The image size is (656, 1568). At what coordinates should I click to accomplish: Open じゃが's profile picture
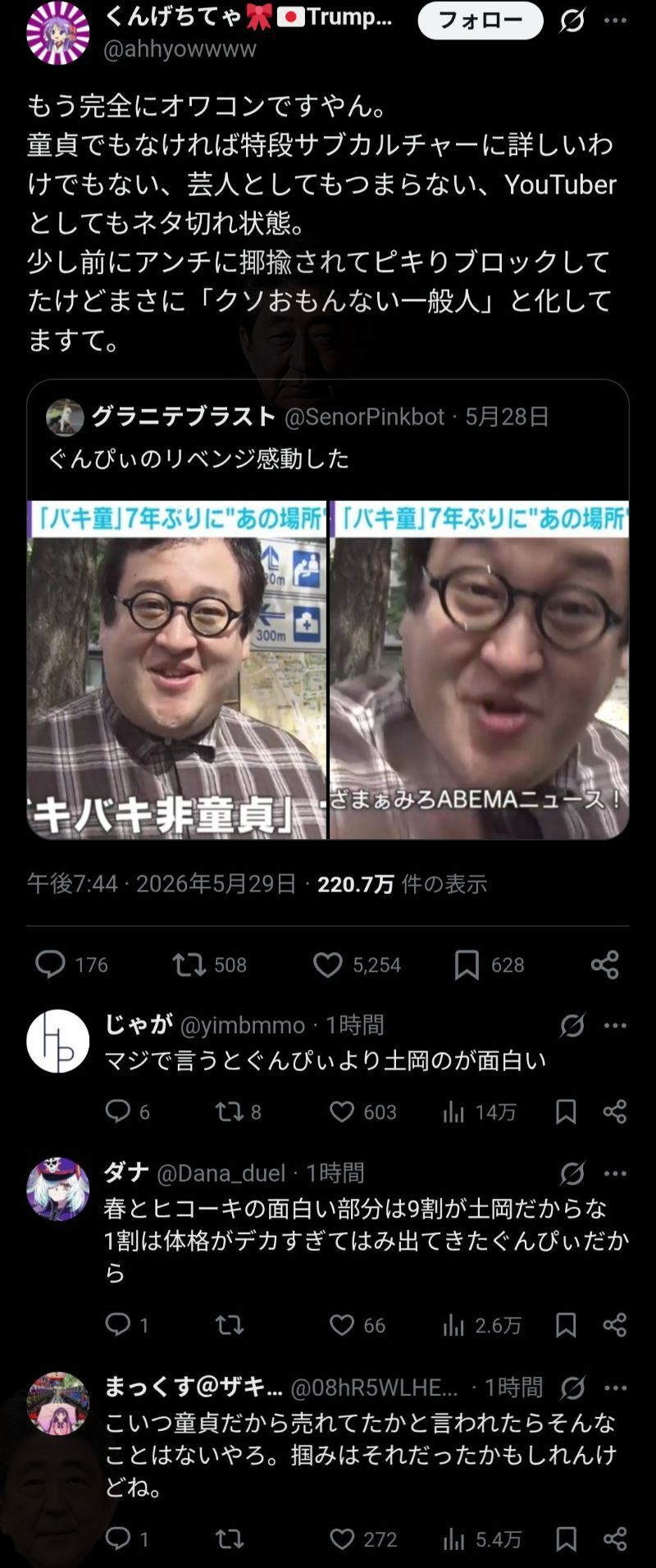click(x=57, y=1042)
